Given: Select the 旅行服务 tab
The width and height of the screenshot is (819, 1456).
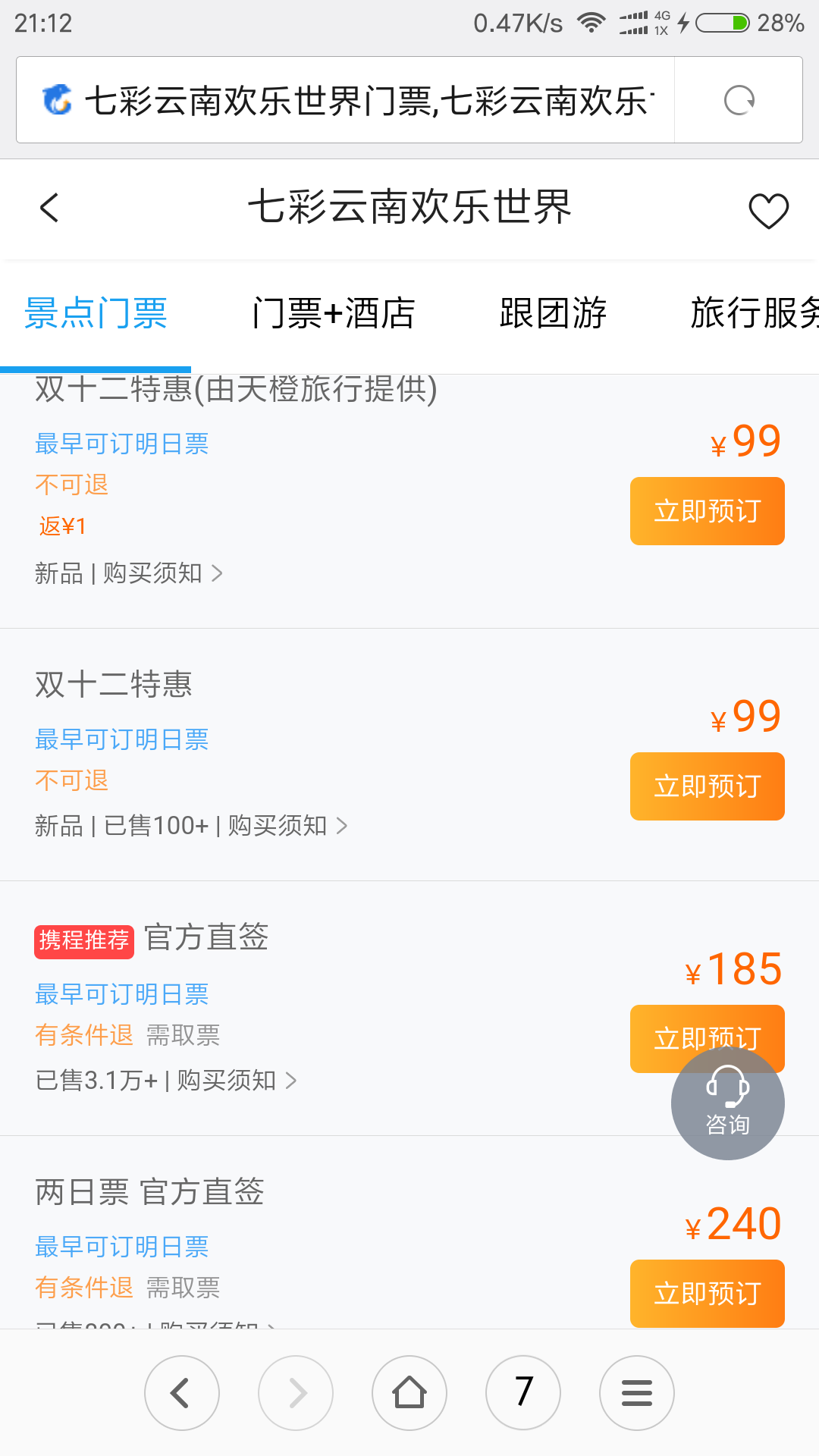Looking at the screenshot, I should [x=755, y=313].
